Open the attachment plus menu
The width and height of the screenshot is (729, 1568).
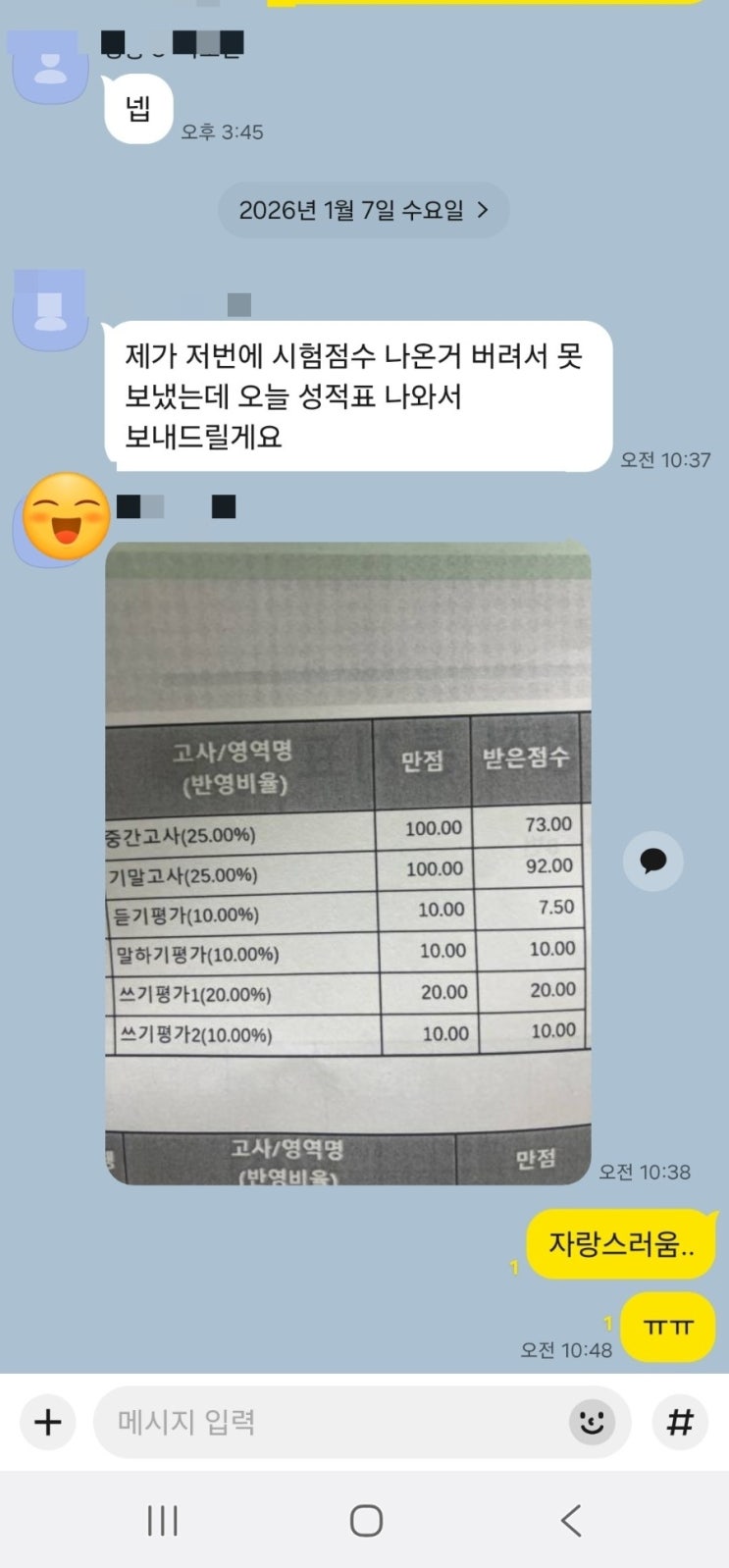click(48, 1422)
